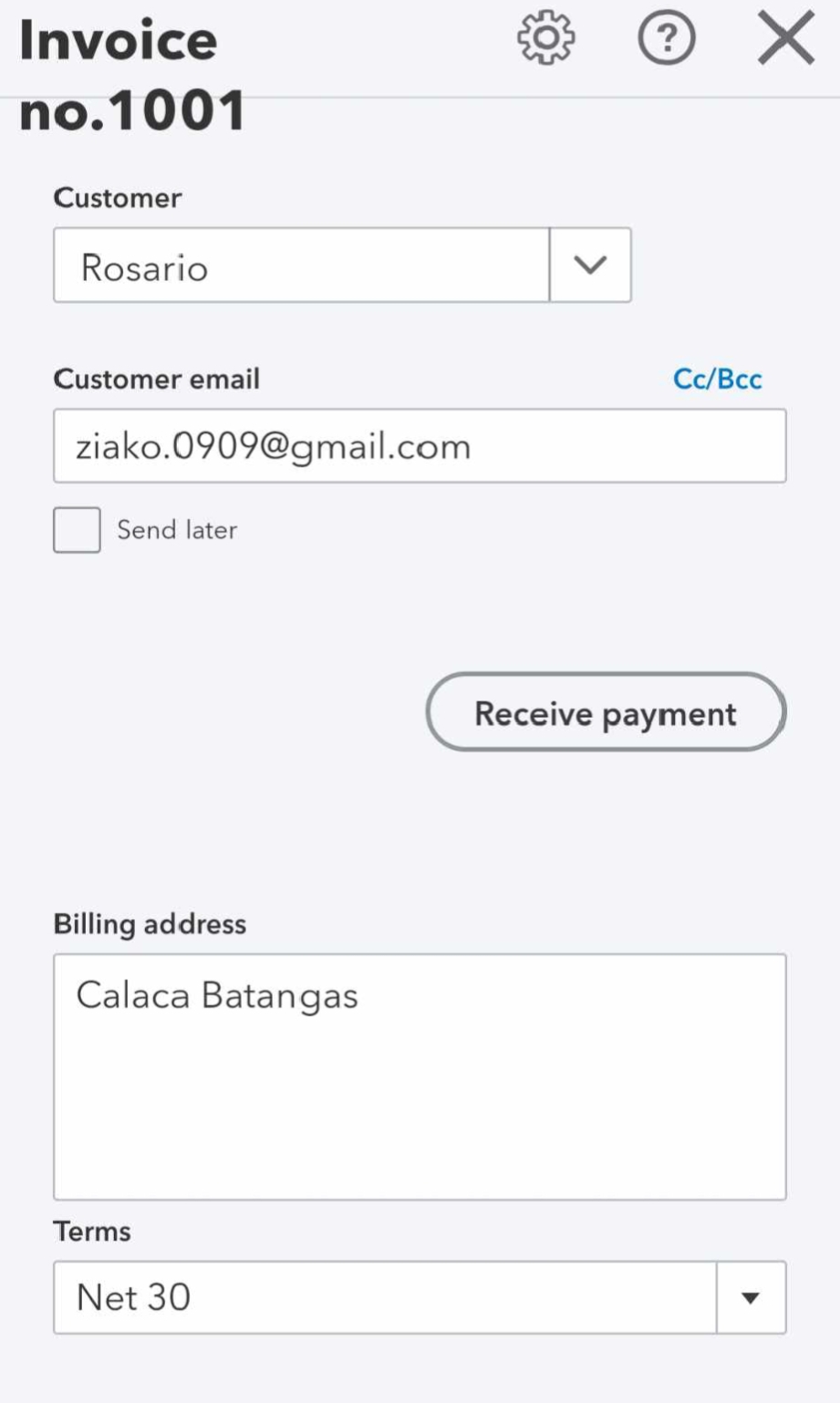Edit the customer email field
840x1403 pixels.
420,446
